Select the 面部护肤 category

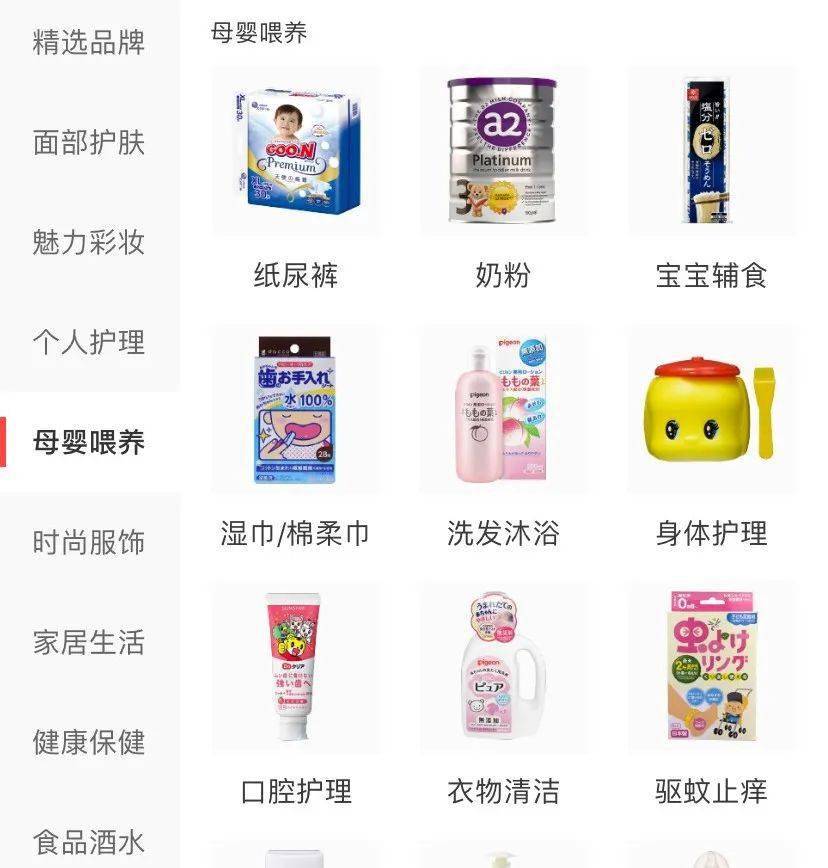click(x=89, y=143)
